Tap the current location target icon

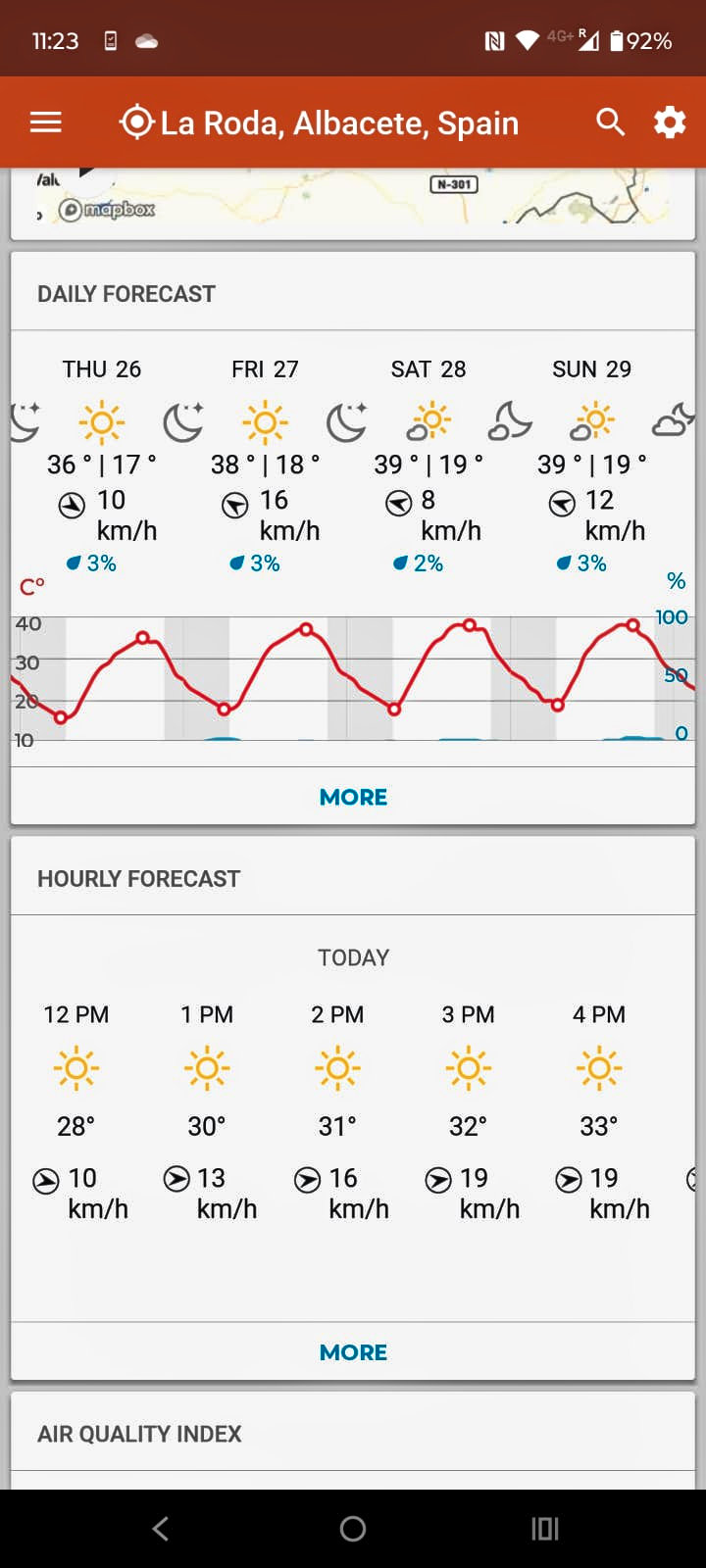pyautogui.click(x=136, y=122)
